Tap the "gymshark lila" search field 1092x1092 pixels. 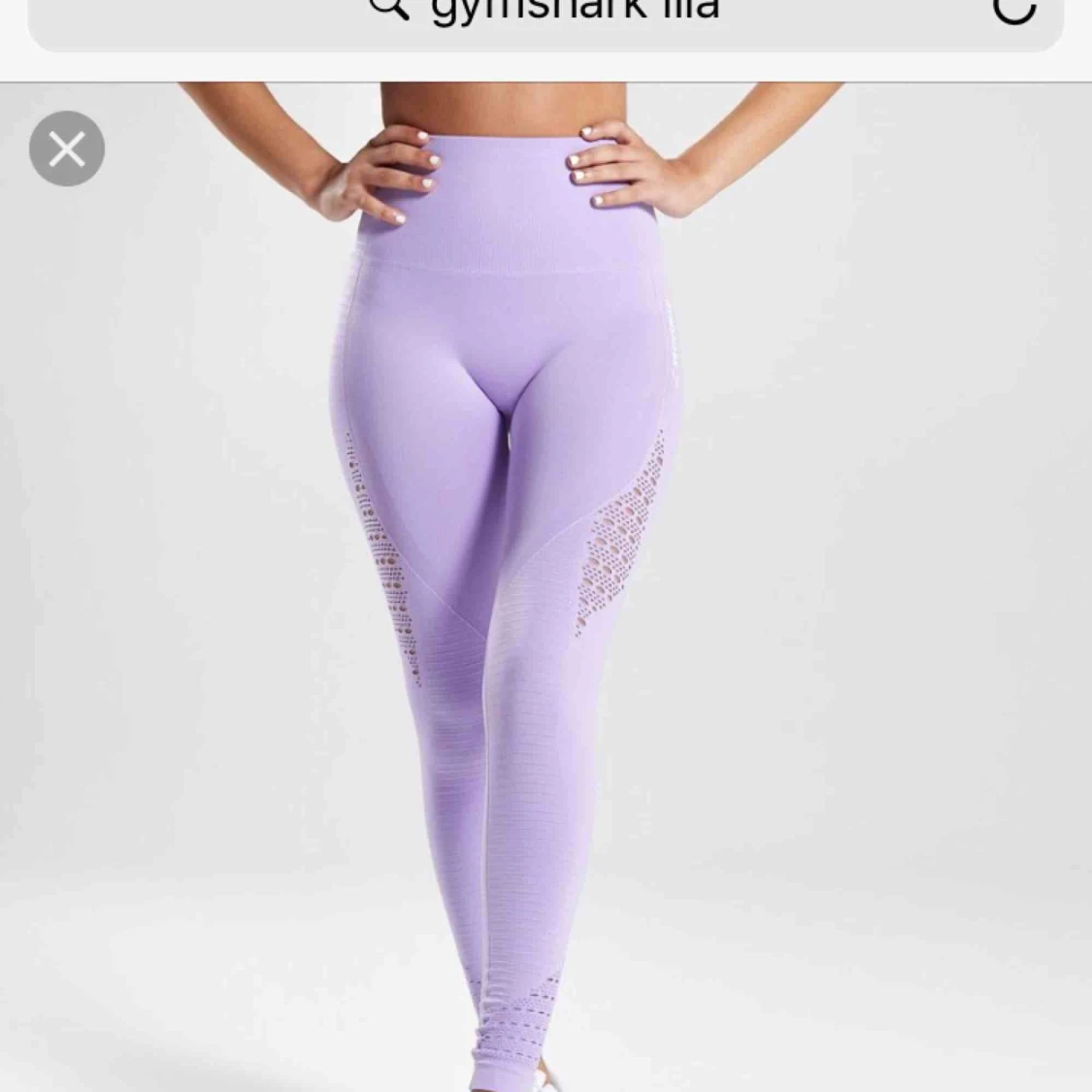click(x=575, y=15)
